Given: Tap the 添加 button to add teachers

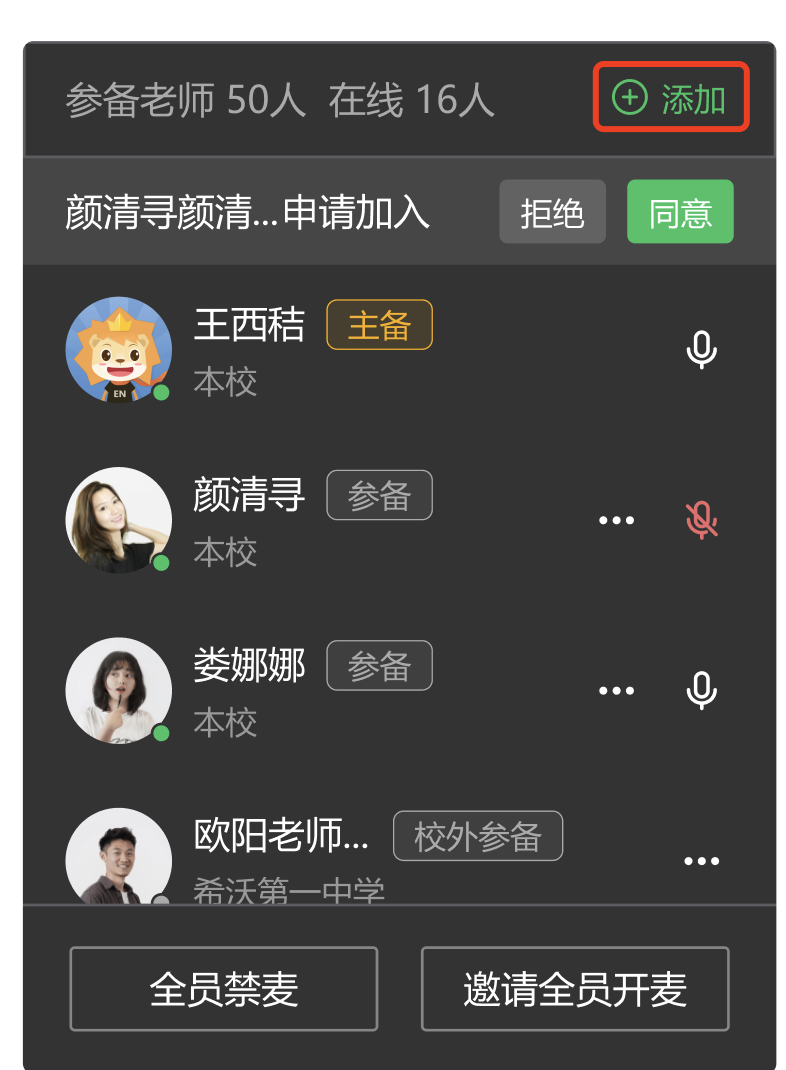Looking at the screenshot, I should click(671, 98).
